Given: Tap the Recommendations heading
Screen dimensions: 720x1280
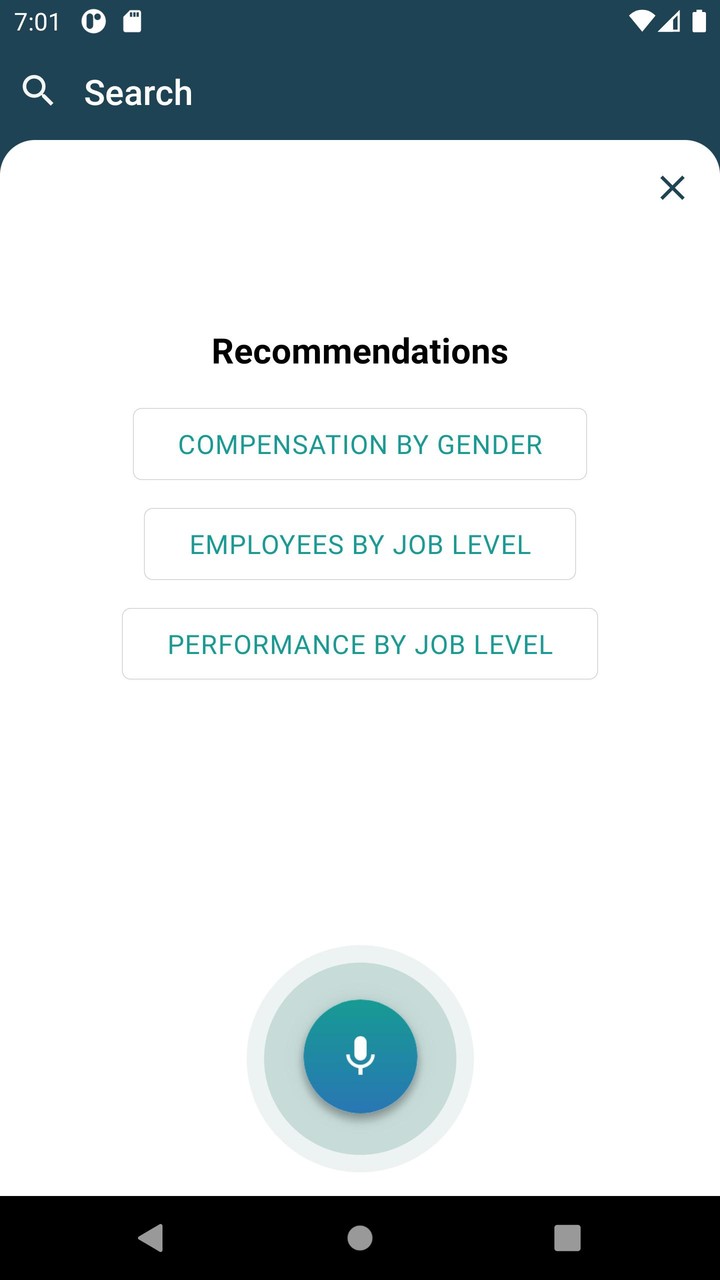Looking at the screenshot, I should point(359,350).
